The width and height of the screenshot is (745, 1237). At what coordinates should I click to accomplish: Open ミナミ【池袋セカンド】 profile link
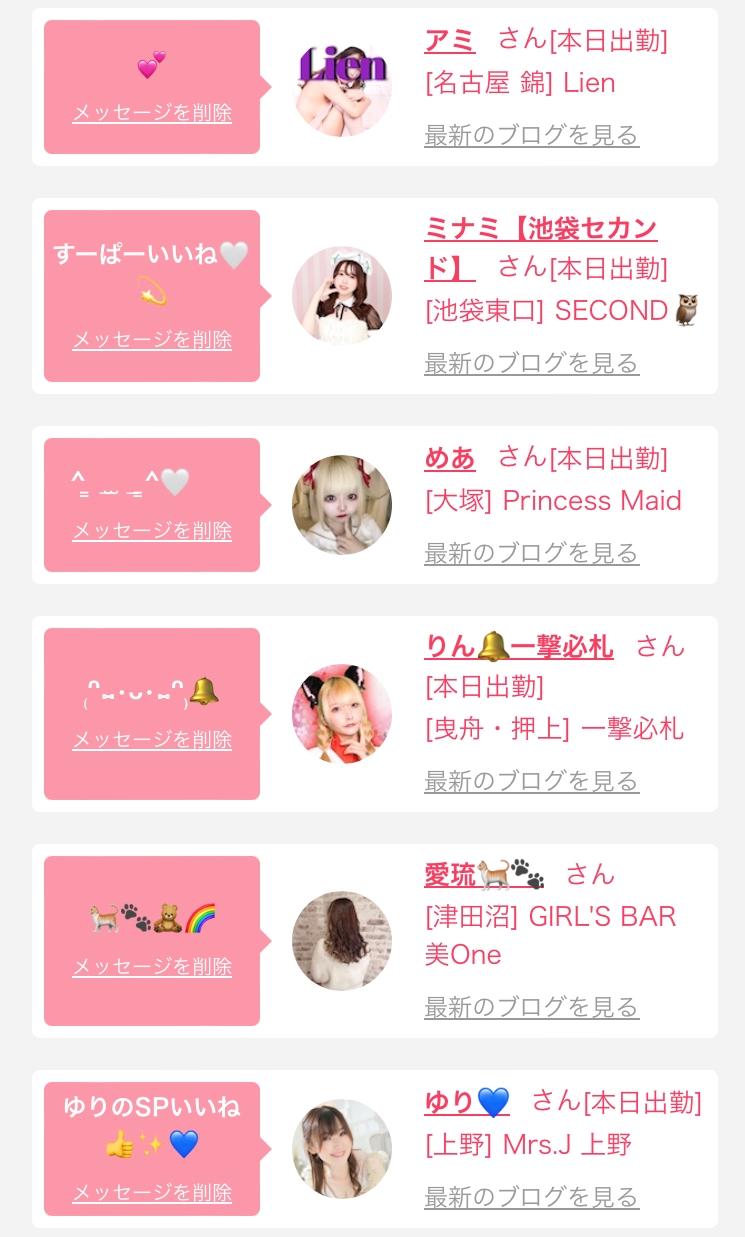pos(541,248)
